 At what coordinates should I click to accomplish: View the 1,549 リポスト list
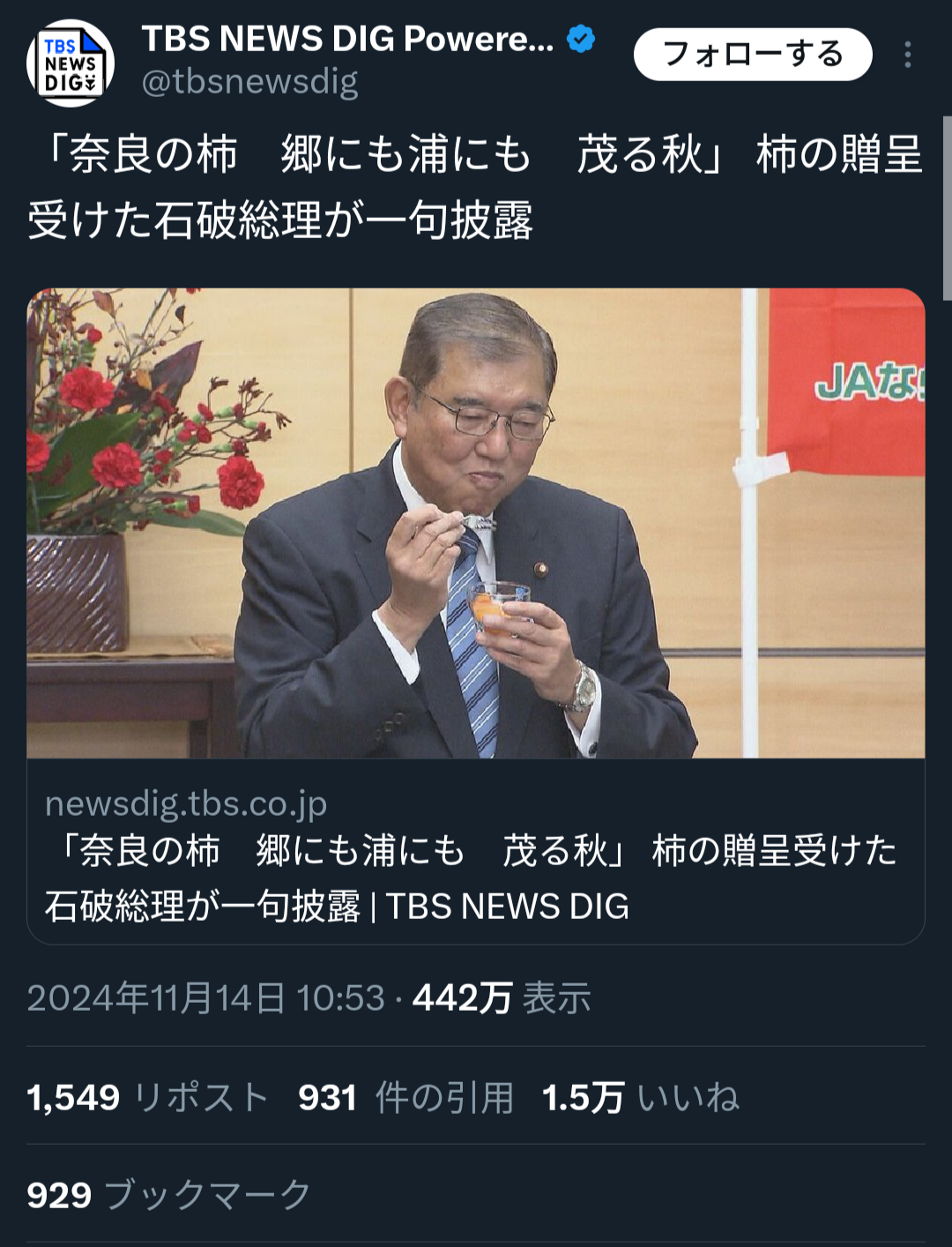(x=147, y=1098)
